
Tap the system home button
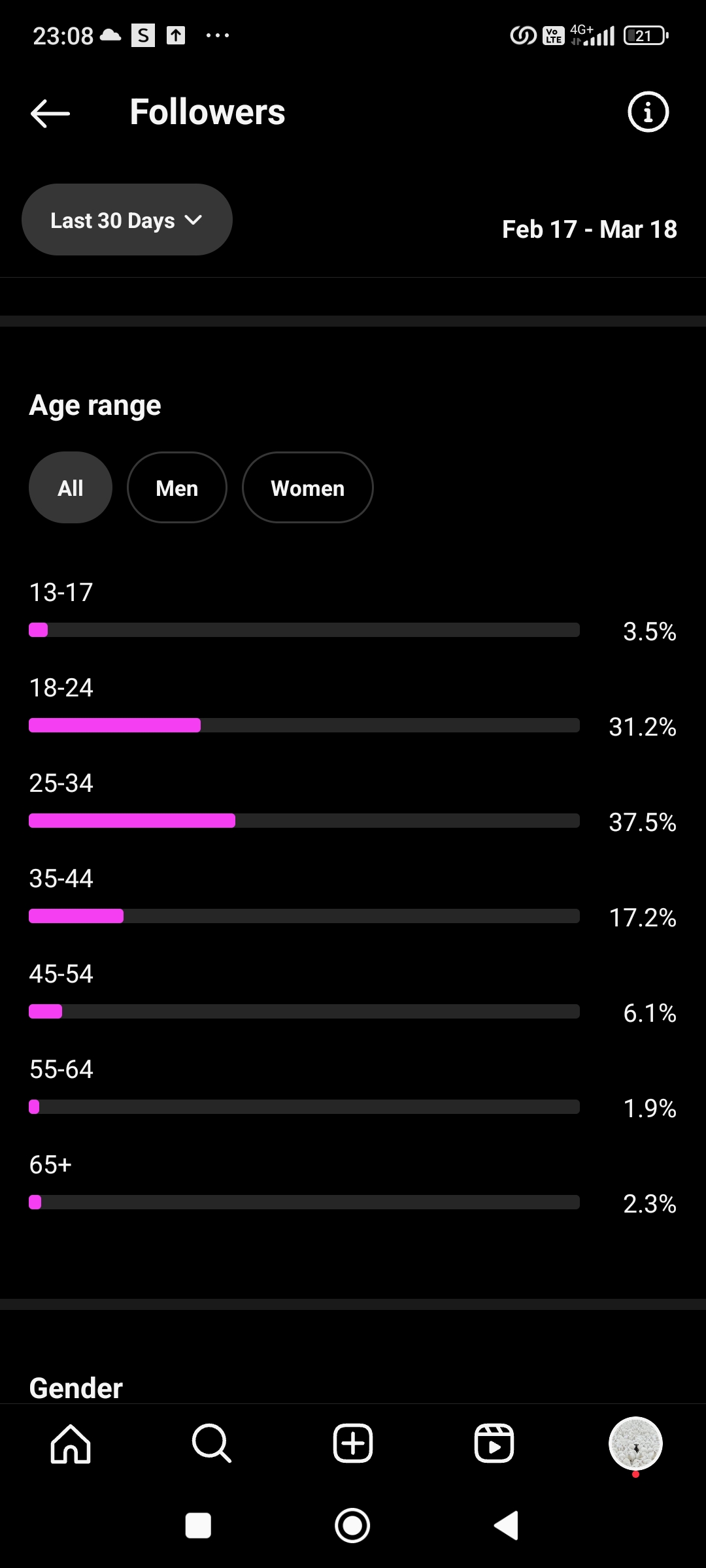352,1526
